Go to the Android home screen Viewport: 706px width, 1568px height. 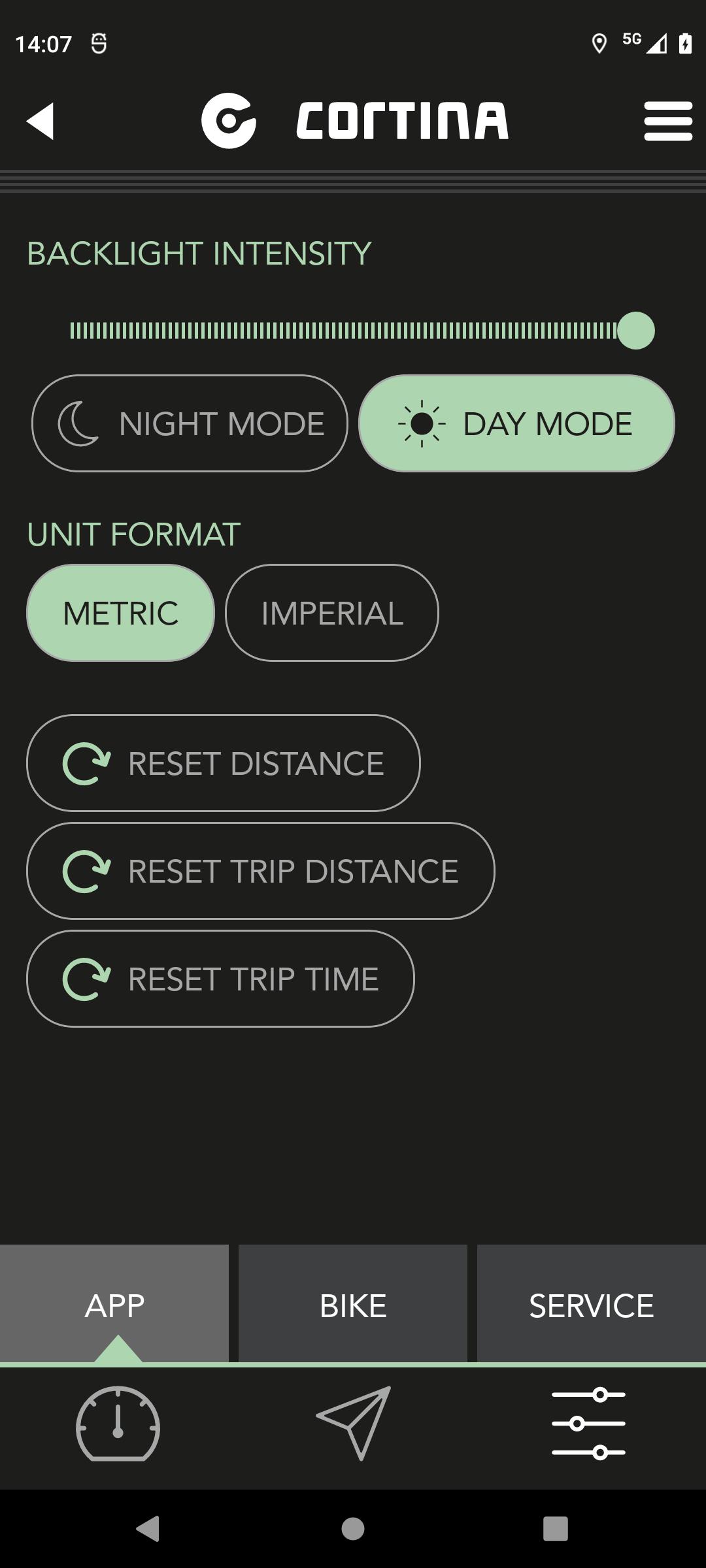pyautogui.click(x=353, y=1529)
